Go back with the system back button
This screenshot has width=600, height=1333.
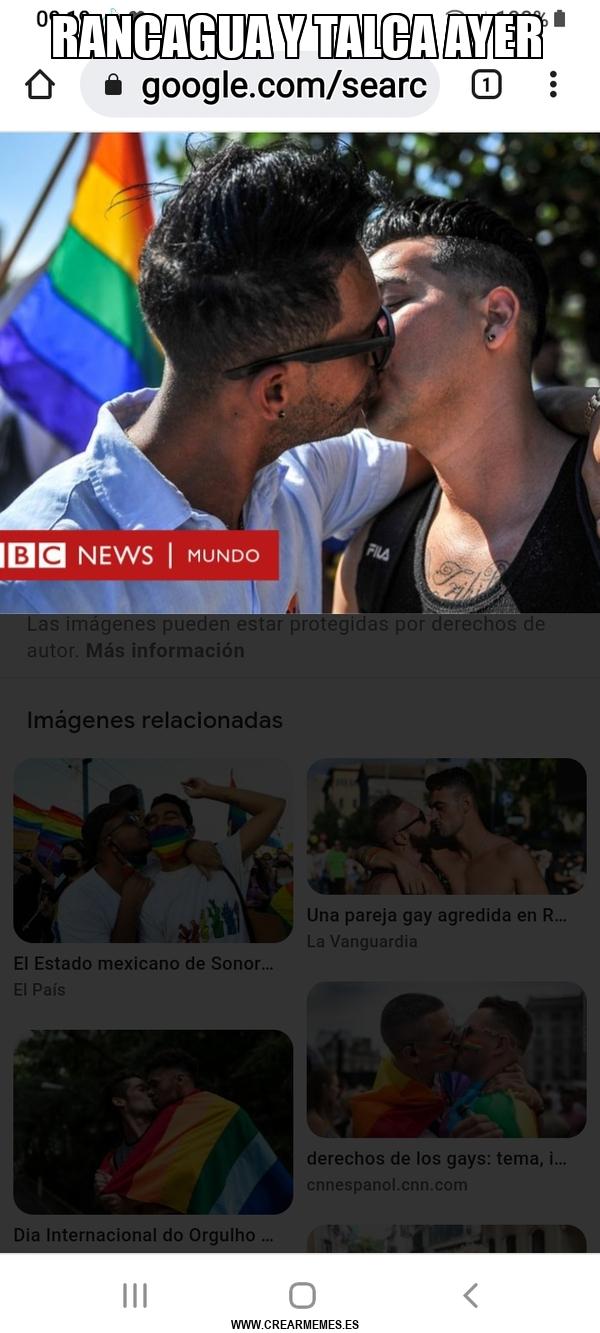470,1295
